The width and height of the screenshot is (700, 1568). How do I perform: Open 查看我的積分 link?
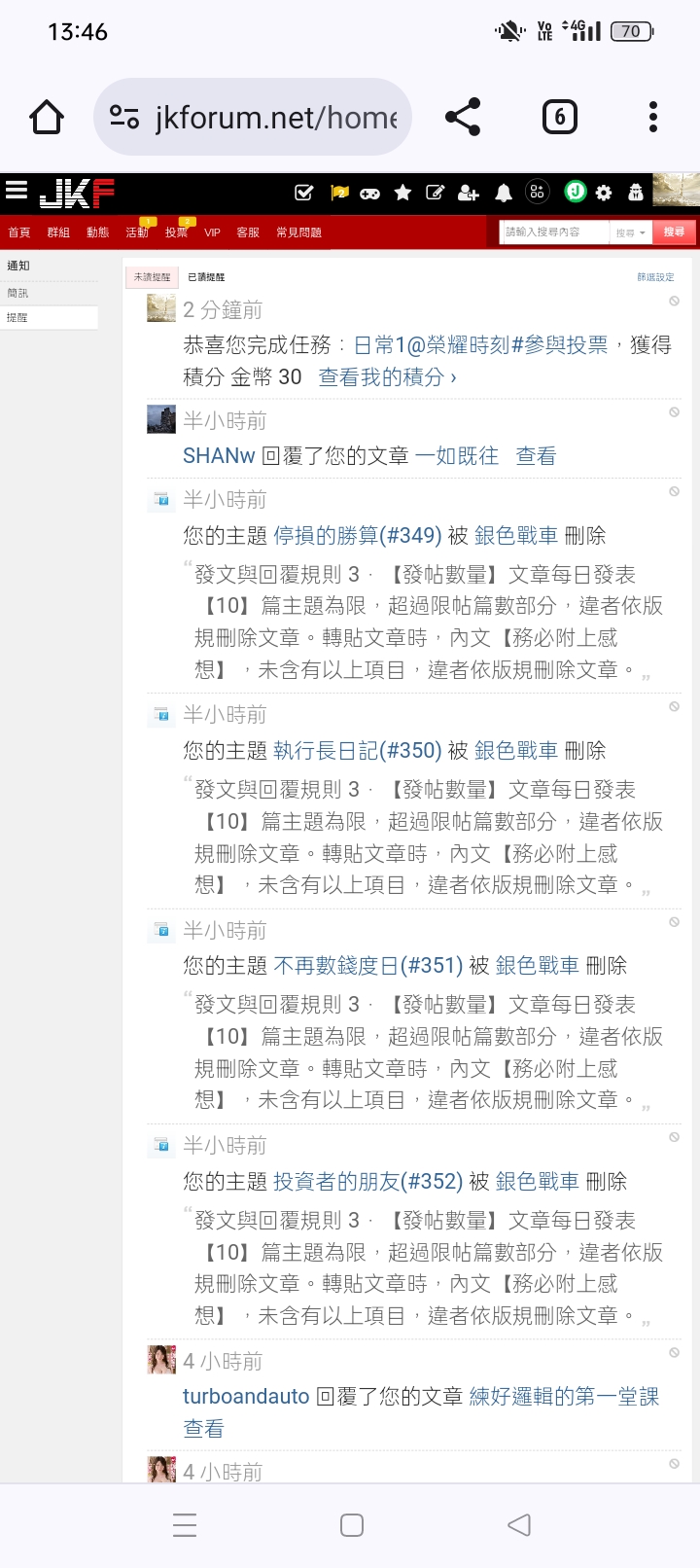387,377
